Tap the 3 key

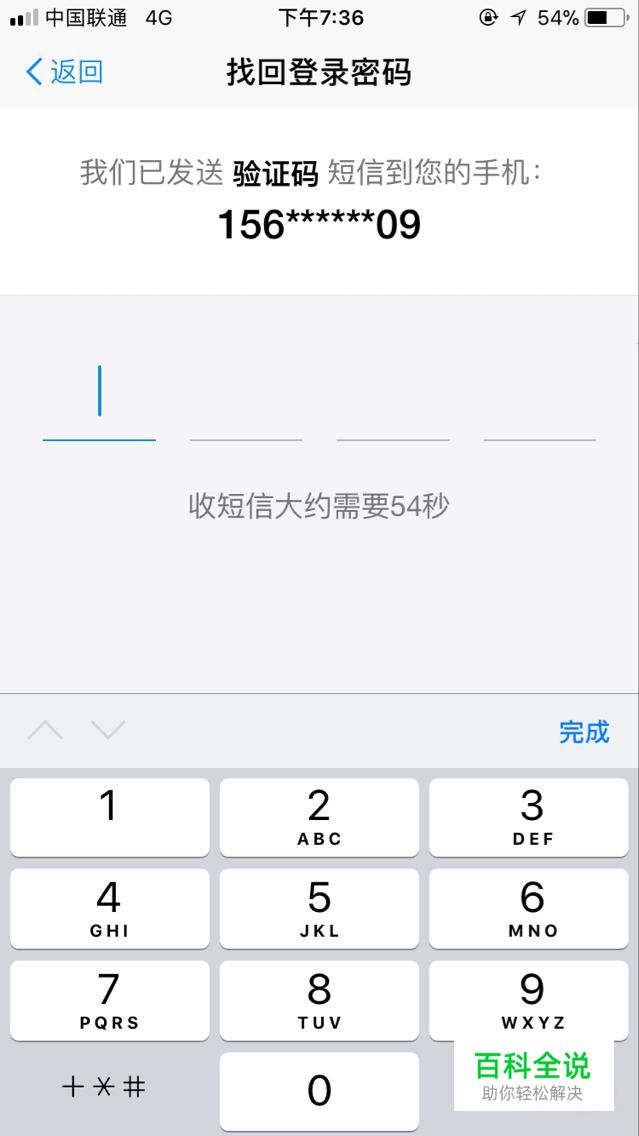(529, 817)
